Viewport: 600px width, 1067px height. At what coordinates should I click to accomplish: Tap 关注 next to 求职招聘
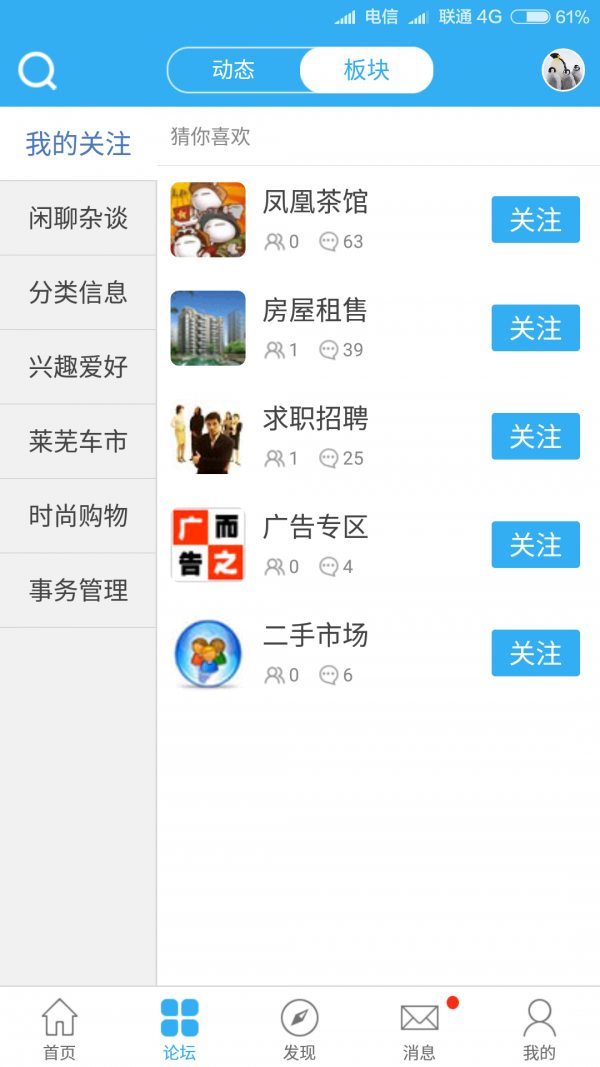535,436
